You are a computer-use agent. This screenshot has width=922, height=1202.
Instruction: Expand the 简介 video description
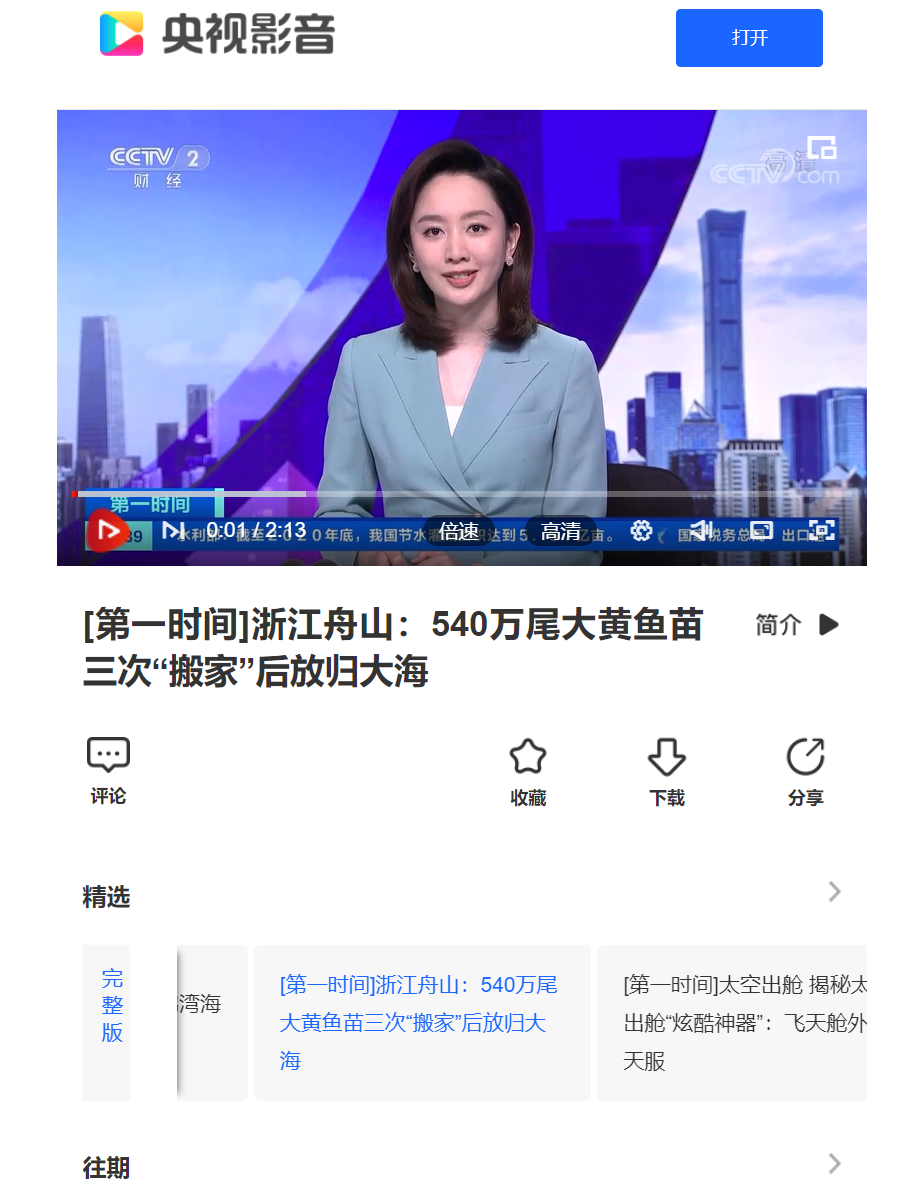click(797, 625)
